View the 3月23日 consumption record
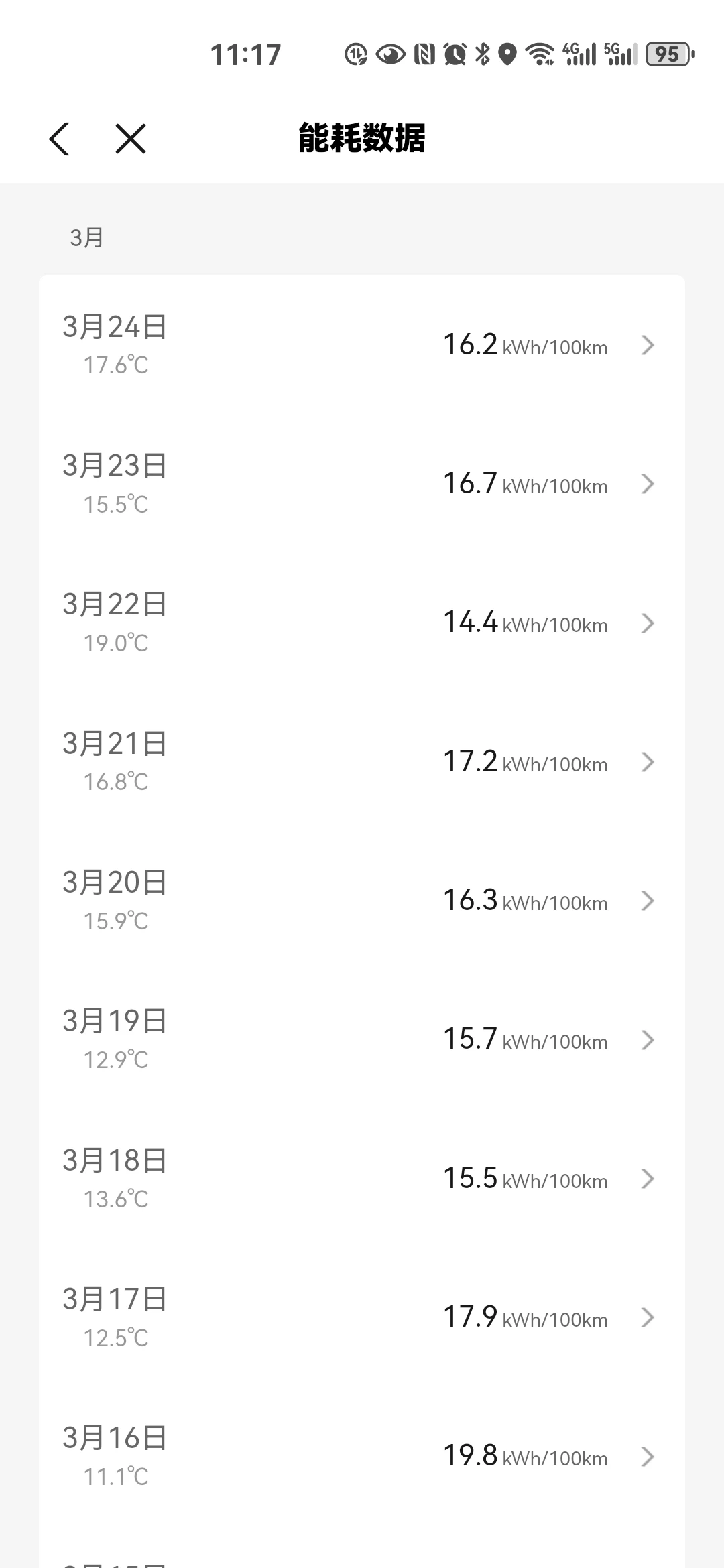 point(362,484)
